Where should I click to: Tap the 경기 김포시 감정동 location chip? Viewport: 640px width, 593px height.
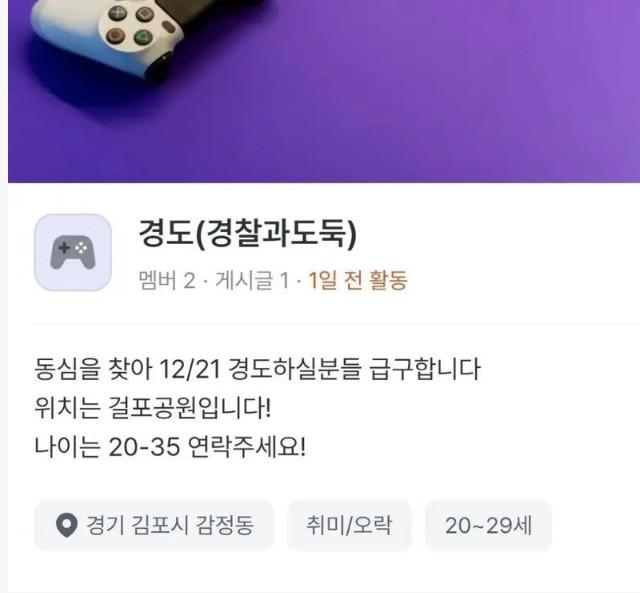[153, 525]
